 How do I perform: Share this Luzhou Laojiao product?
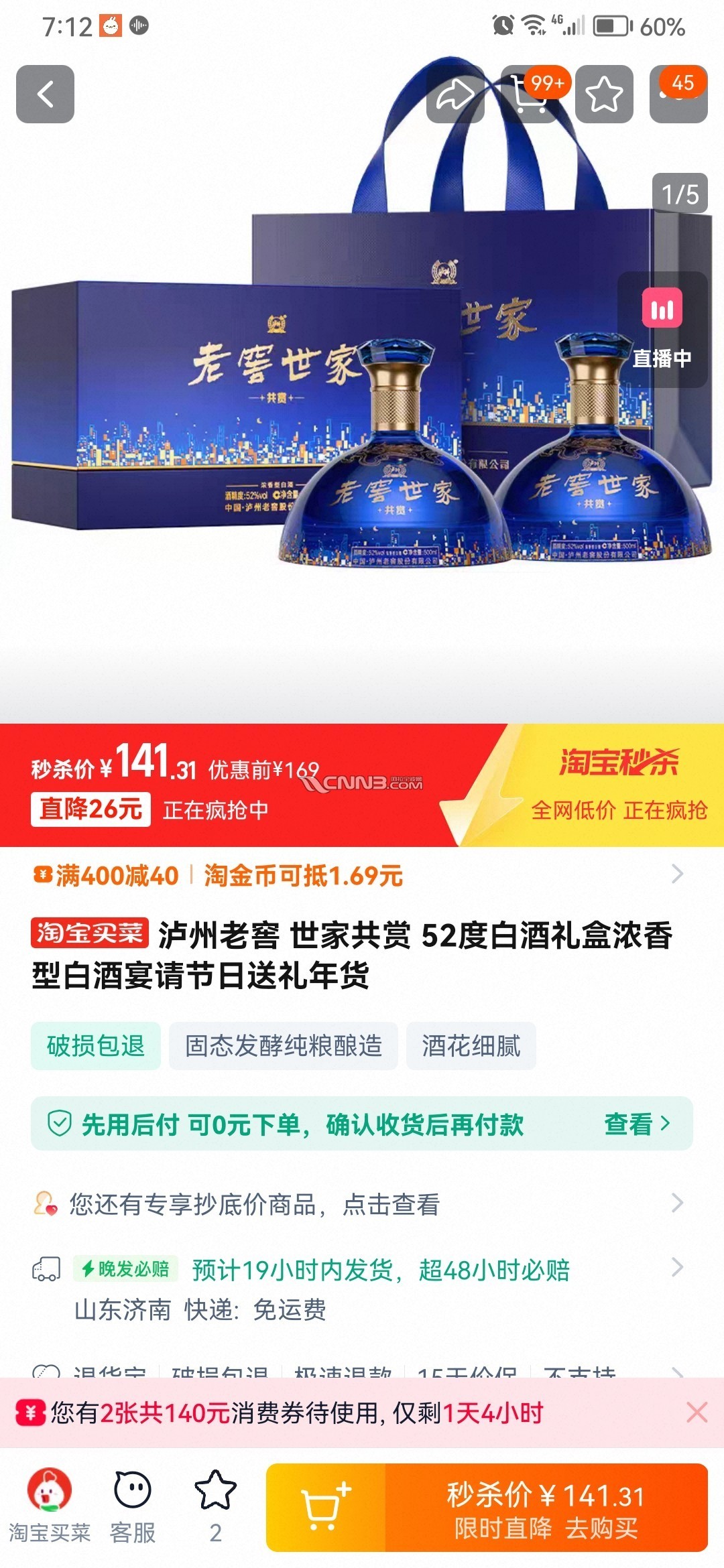[x=455, y=94]
